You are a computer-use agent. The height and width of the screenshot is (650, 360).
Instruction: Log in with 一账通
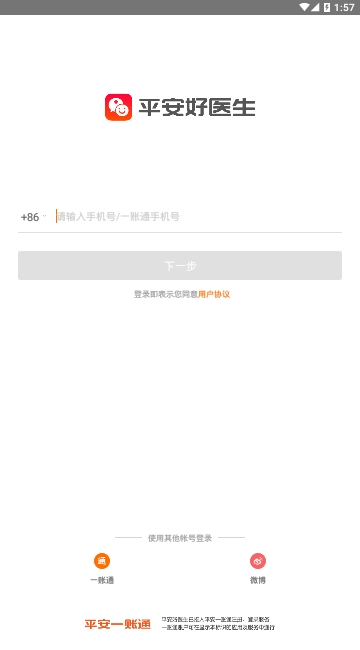click(102, 568)
